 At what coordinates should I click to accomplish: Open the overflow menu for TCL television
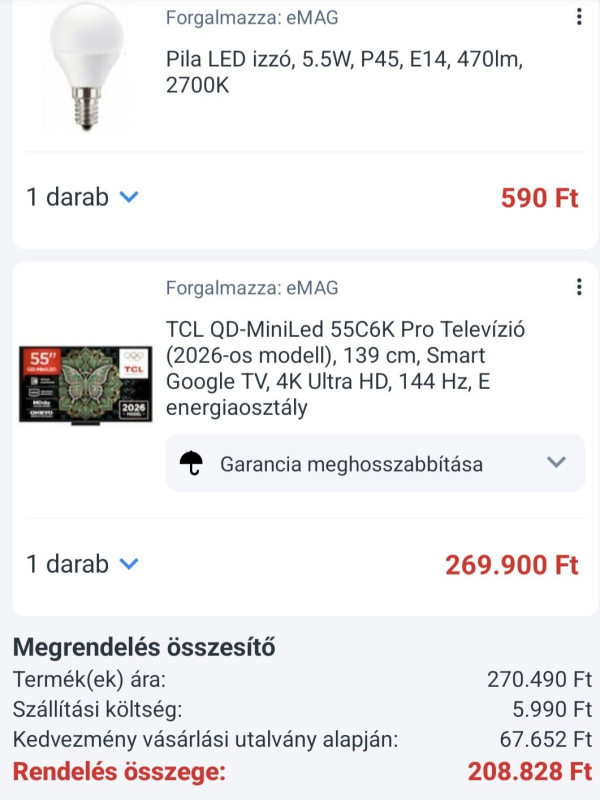(579, 287)
